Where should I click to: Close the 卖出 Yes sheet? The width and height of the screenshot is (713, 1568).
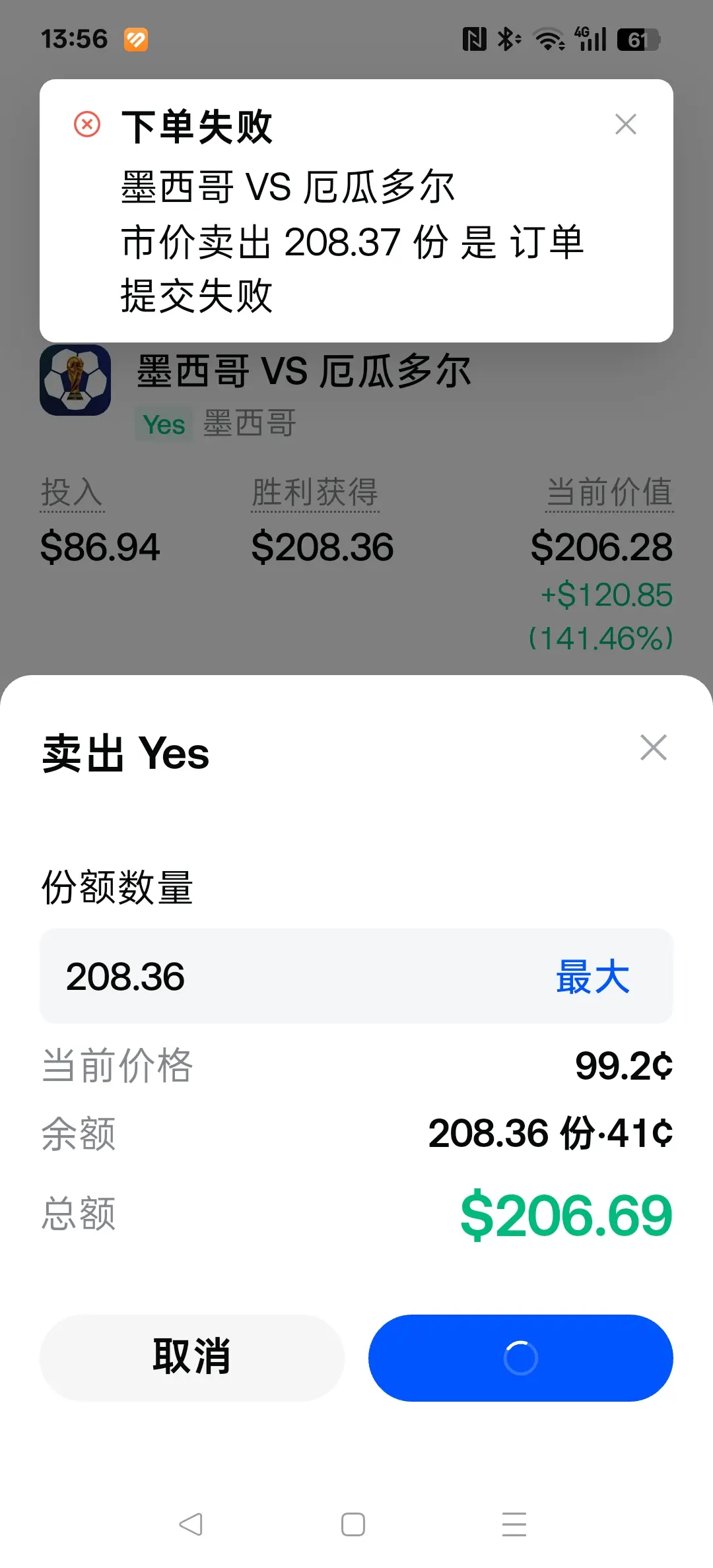[x=653, y=747]
